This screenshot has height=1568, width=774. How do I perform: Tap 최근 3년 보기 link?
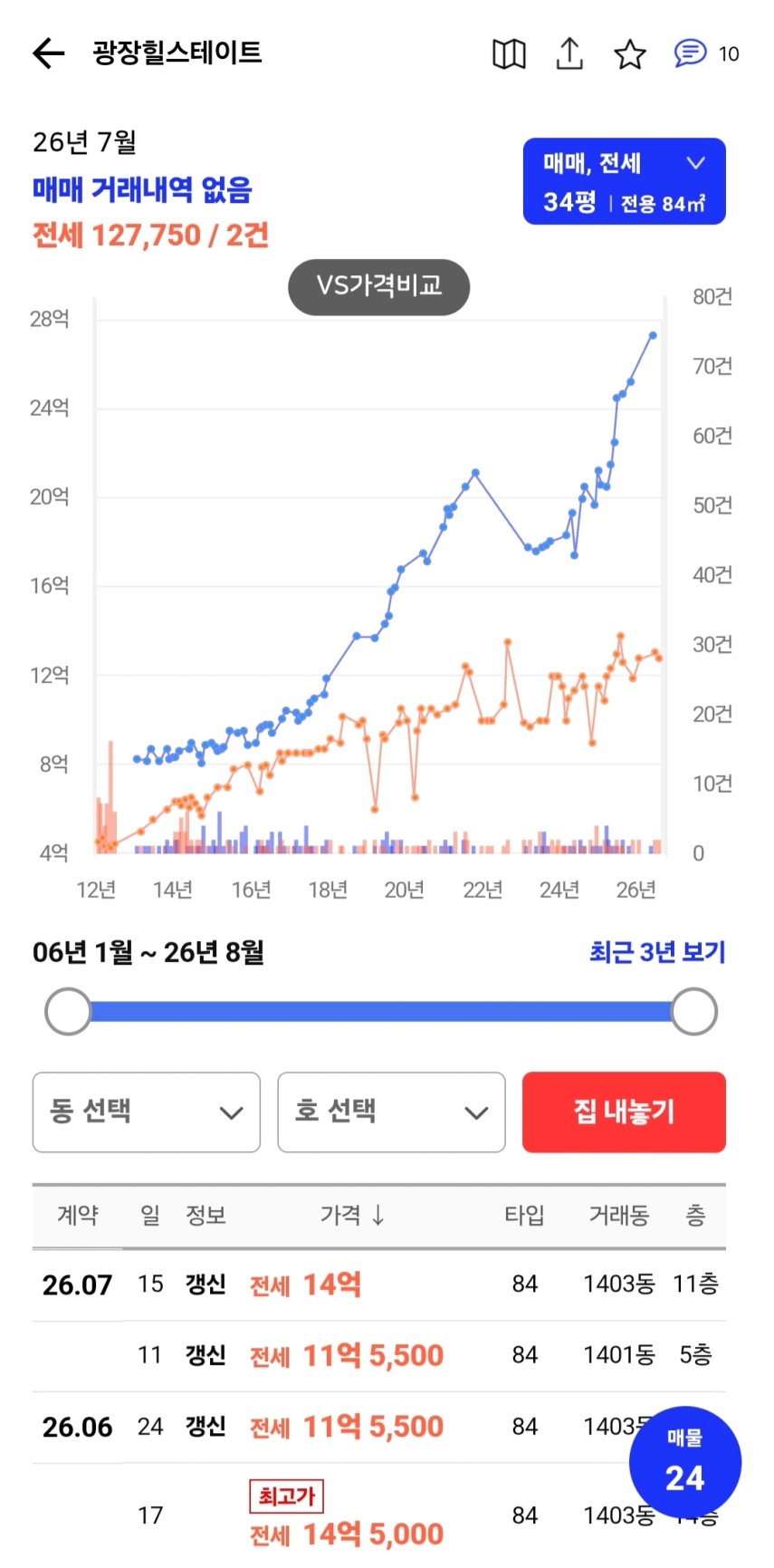point(657,952)
